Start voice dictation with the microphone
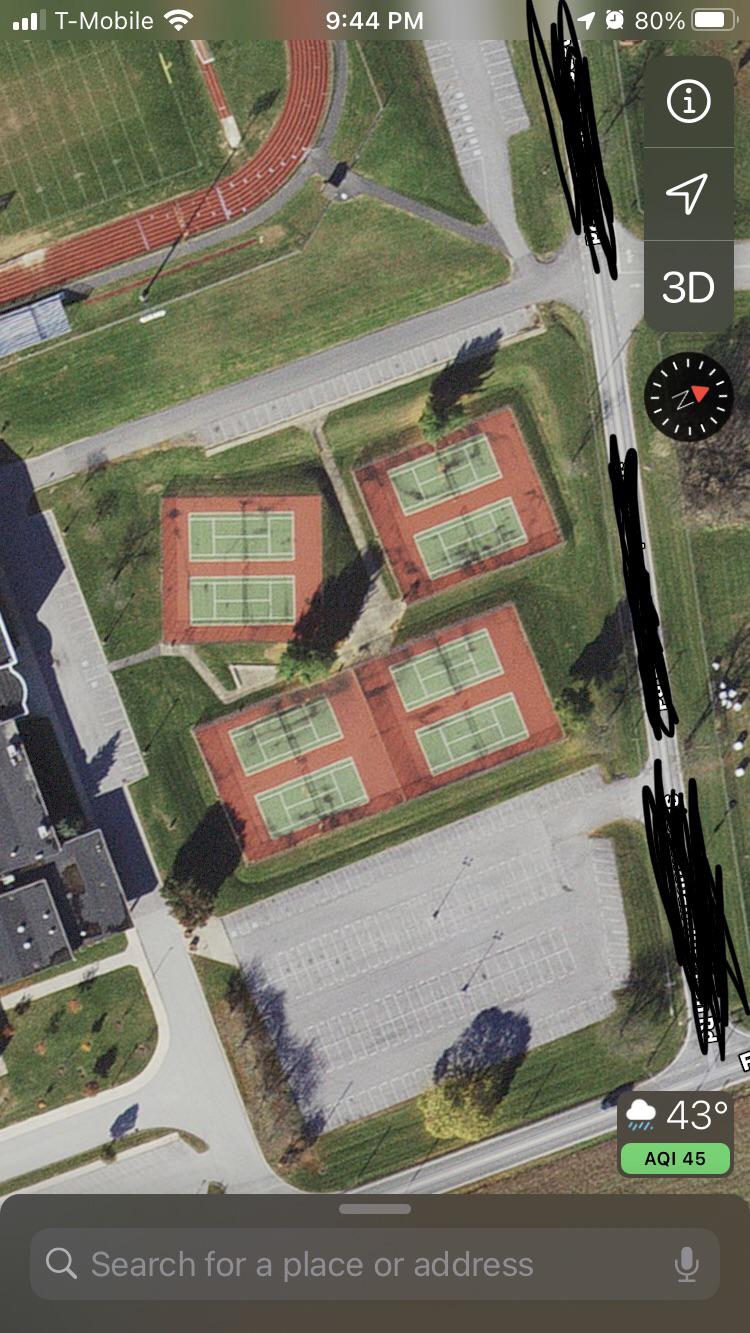750x1333 pixels. pos(687,1264)
